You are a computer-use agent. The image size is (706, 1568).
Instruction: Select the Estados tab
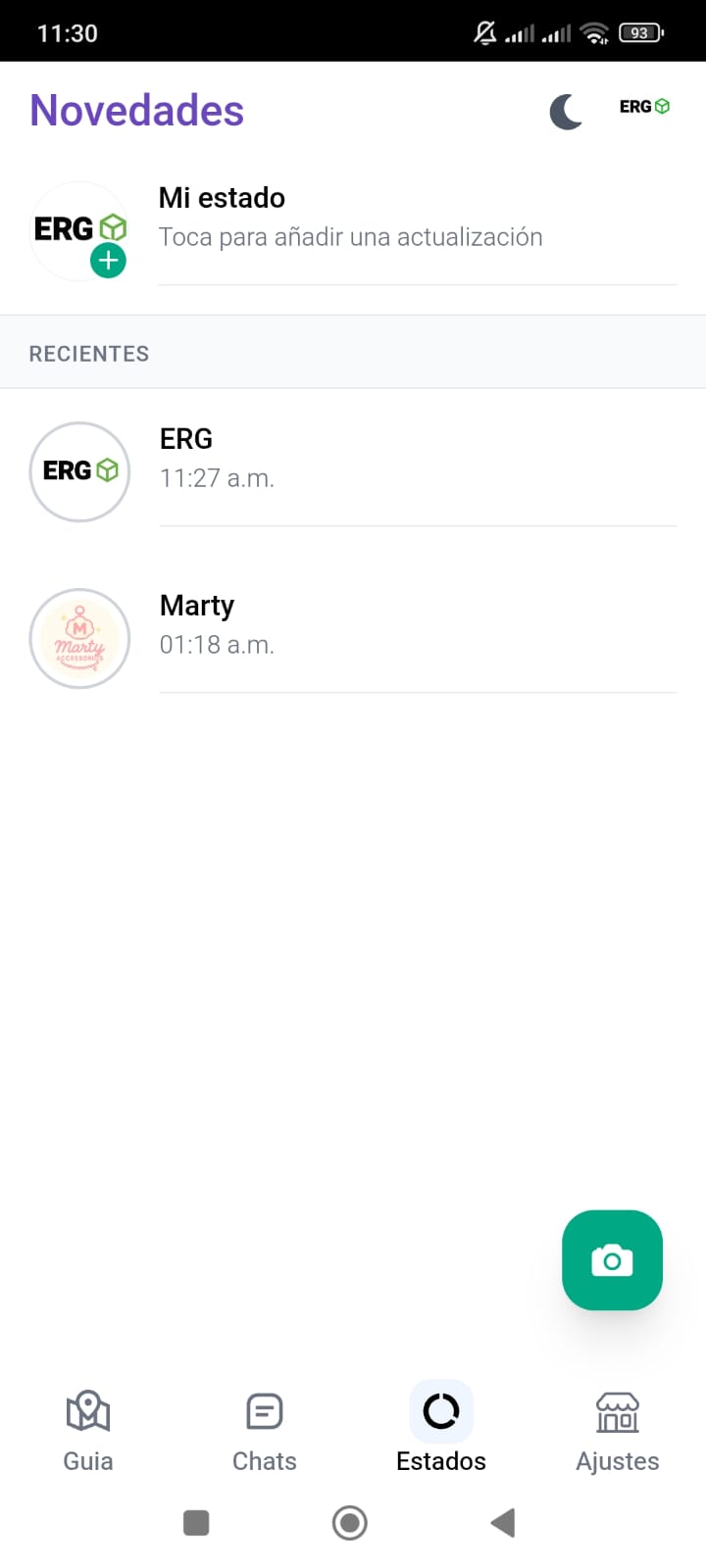(x=441, y=1431)
